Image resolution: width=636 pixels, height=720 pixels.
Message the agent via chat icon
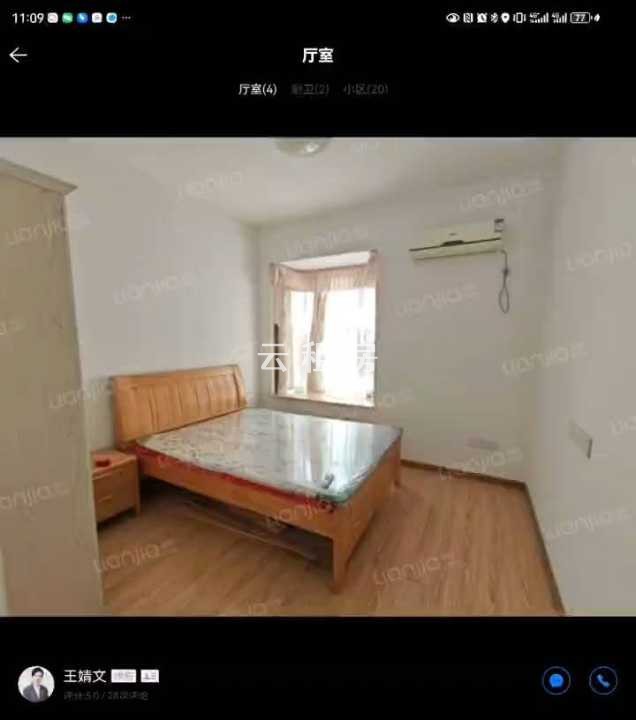pos(556,681)
